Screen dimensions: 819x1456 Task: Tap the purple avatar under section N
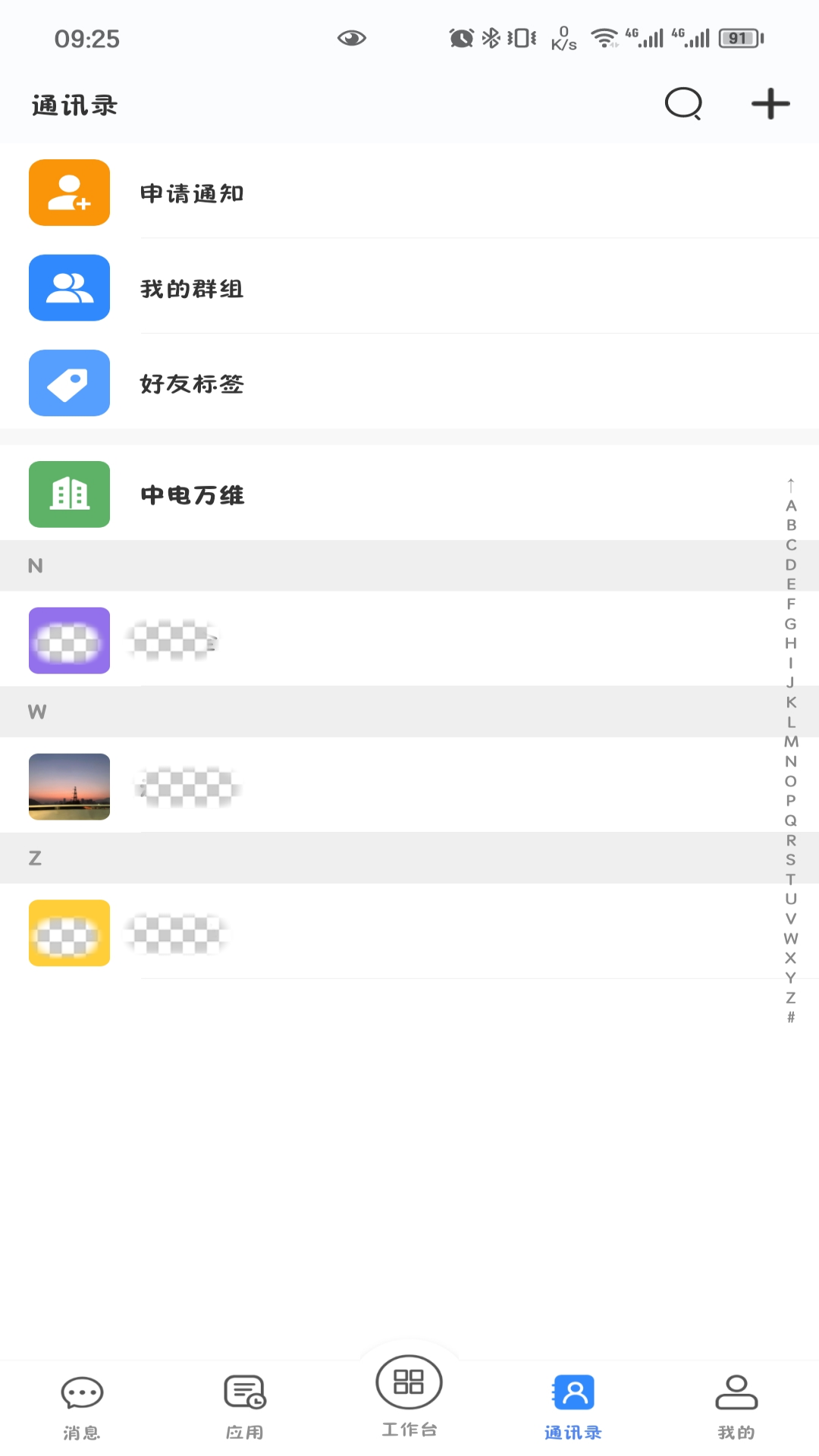pyautogui.click(x=69, y=640)
